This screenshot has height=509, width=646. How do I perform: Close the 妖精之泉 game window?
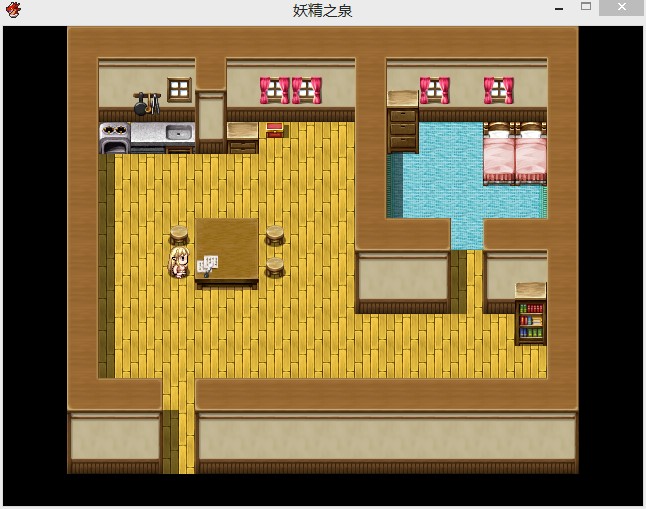[x=622, y=7]
